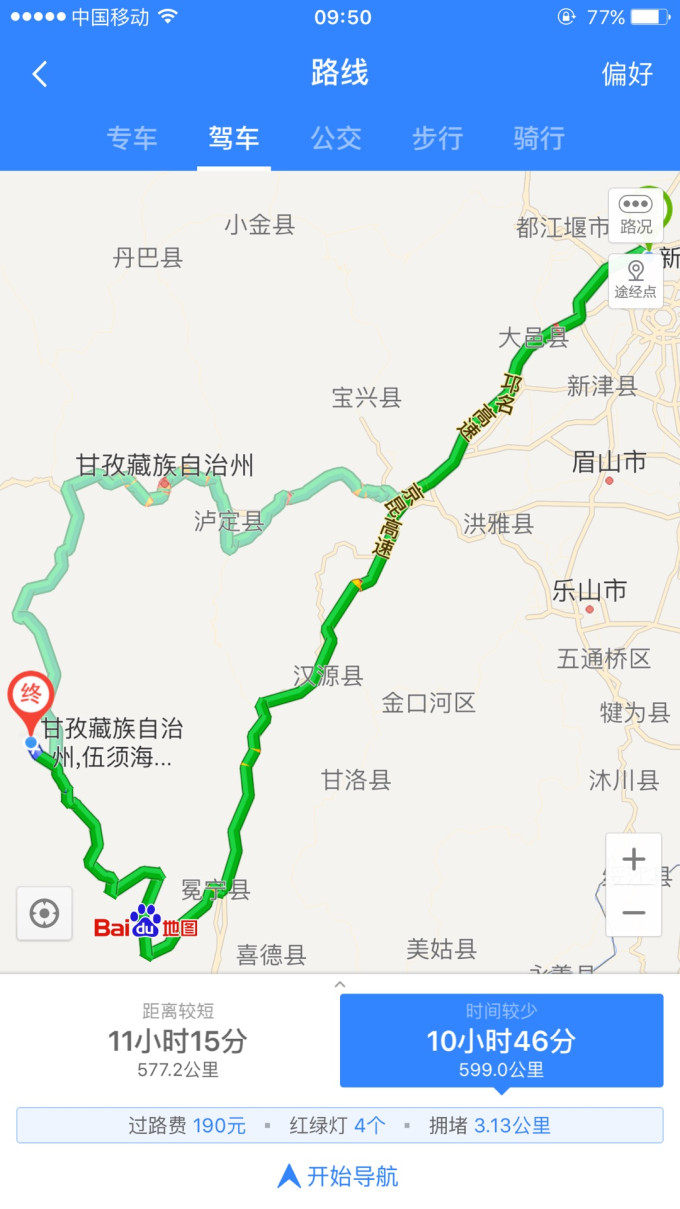Viewport: 680px width, 1209px height.
Task: Expand the route details panel arrow
Action: click(x=340, y=985)
